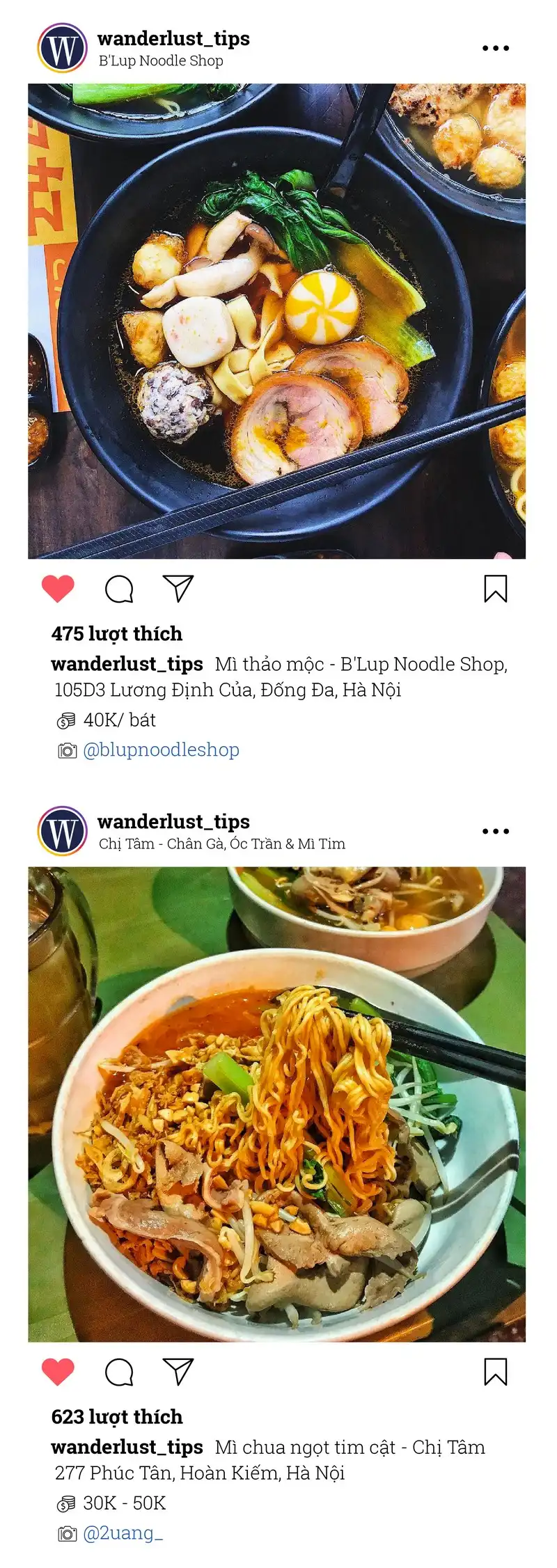The image size is (557, 1568).
Task: Click the price coin icon in the first caption
Action: [x=65, y=721]
